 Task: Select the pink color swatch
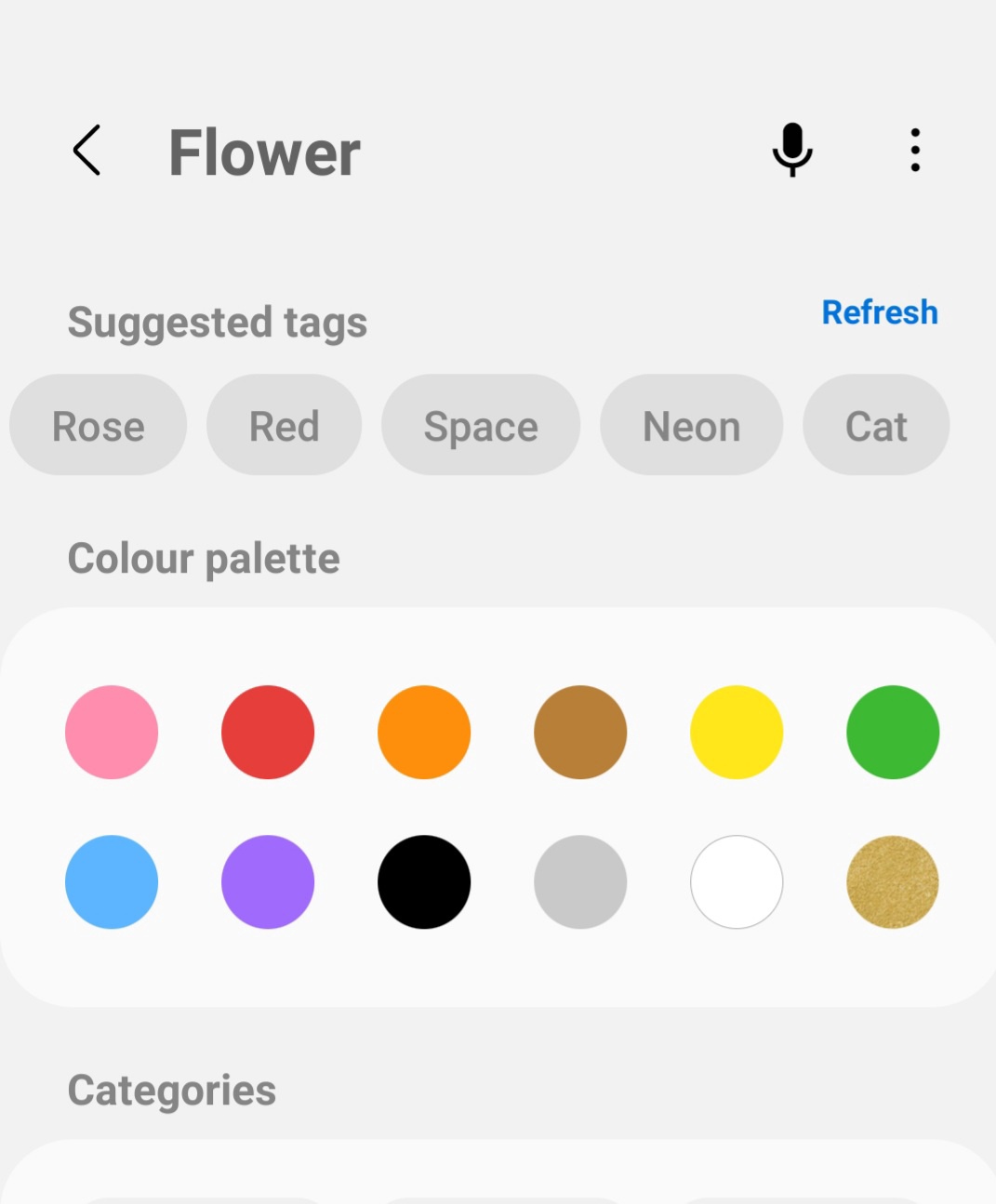(111, 732)
